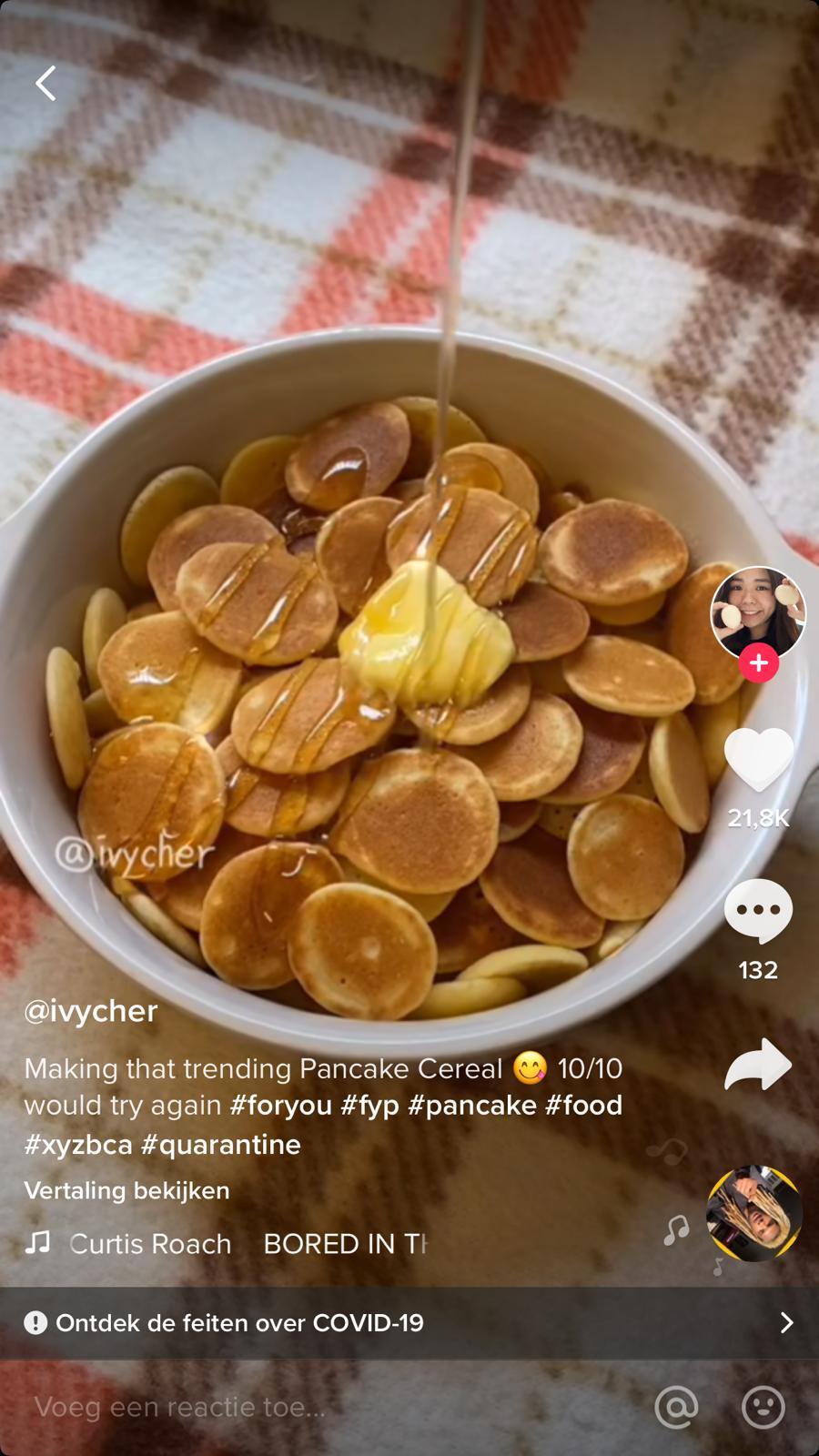Open the #quarantine hashtag
Image resolution: width=819 pixels, height=1456 pixels.
coord(221,1145)
